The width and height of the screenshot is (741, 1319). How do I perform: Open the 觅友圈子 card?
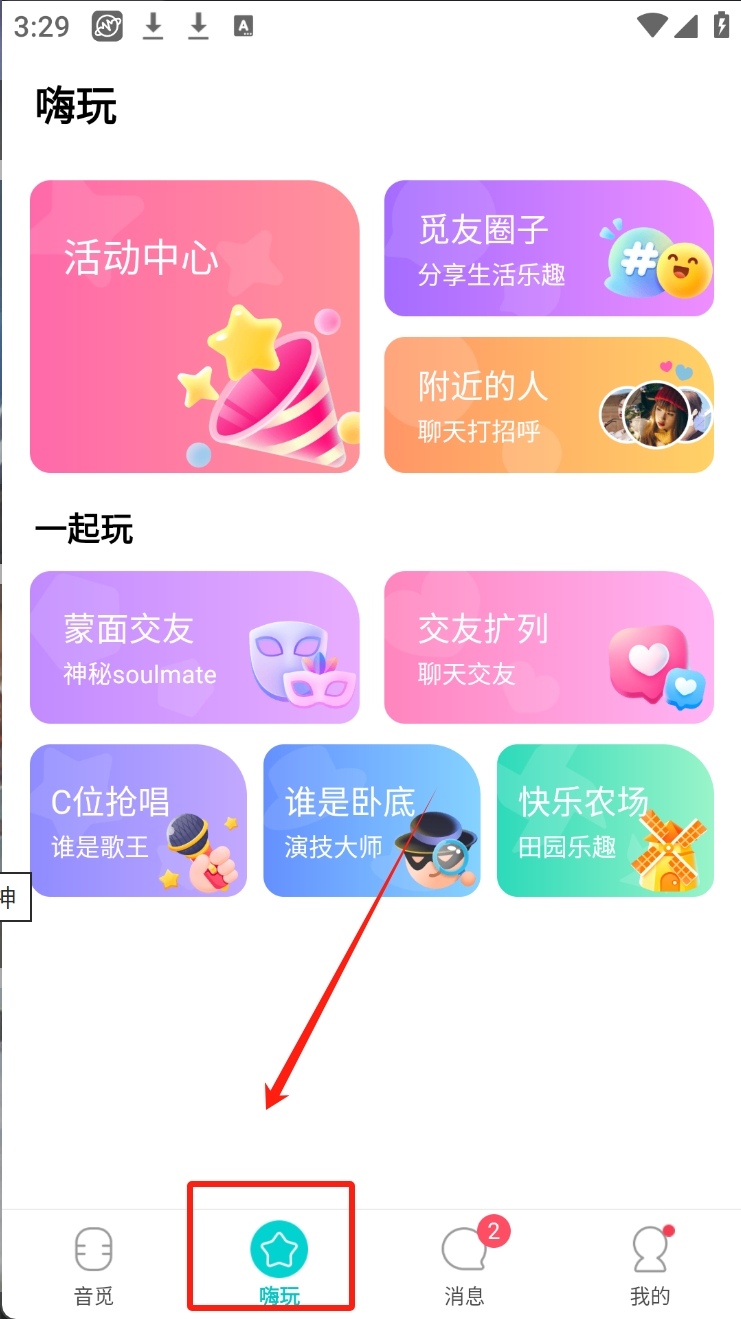point(548,248)
